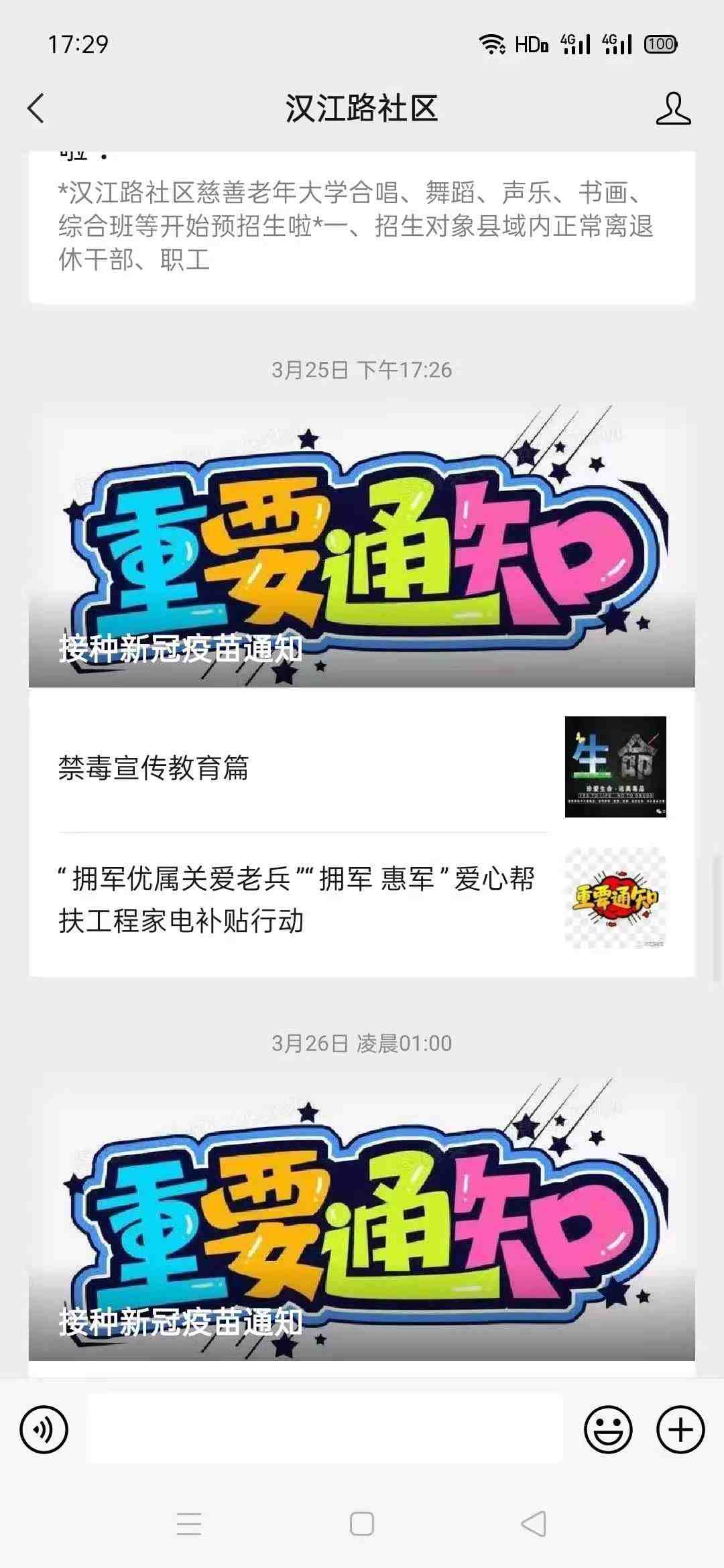Tap the system back navigation button

tap(534, 1524)
